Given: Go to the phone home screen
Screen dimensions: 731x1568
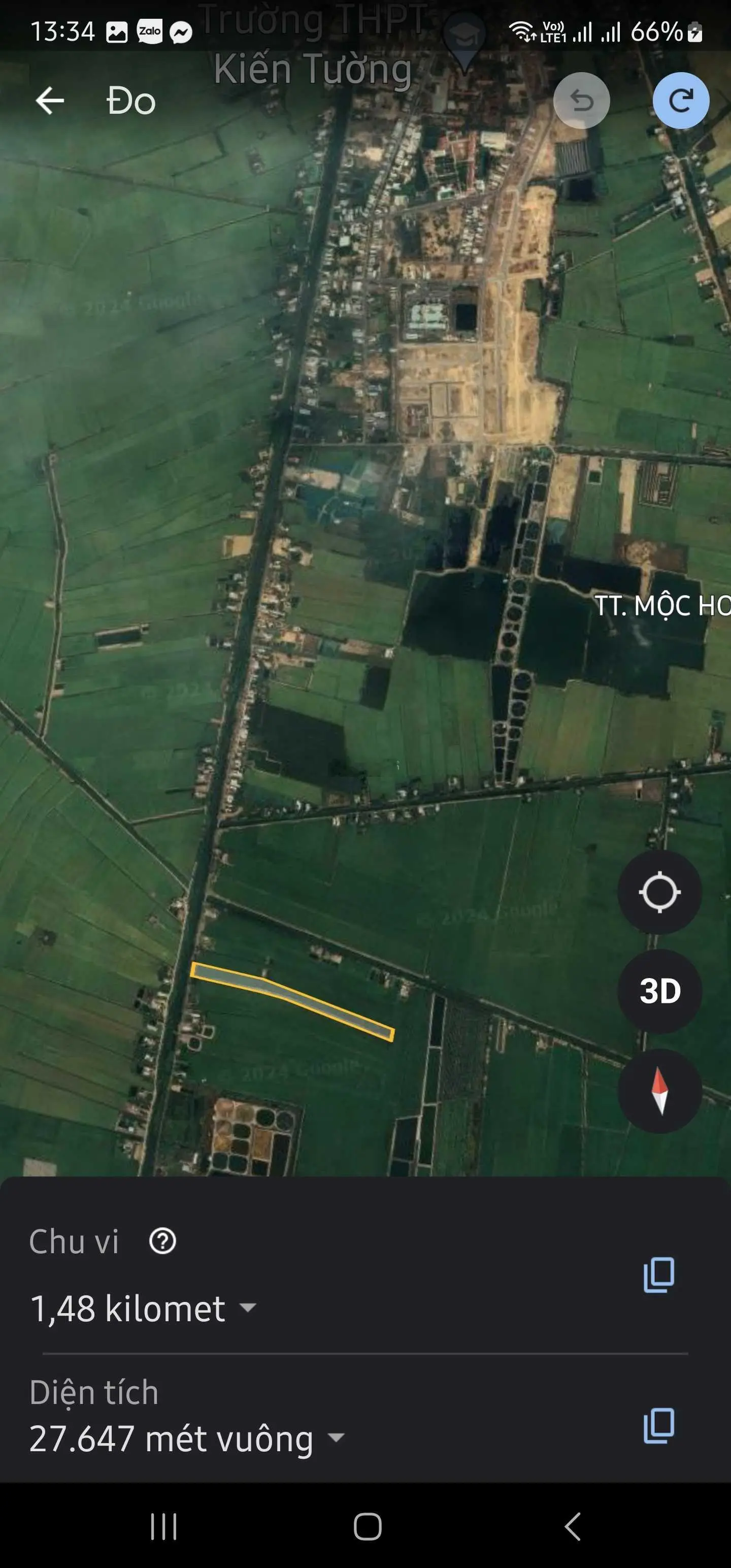Looking at the screenshot, I should pos(368,1526).
